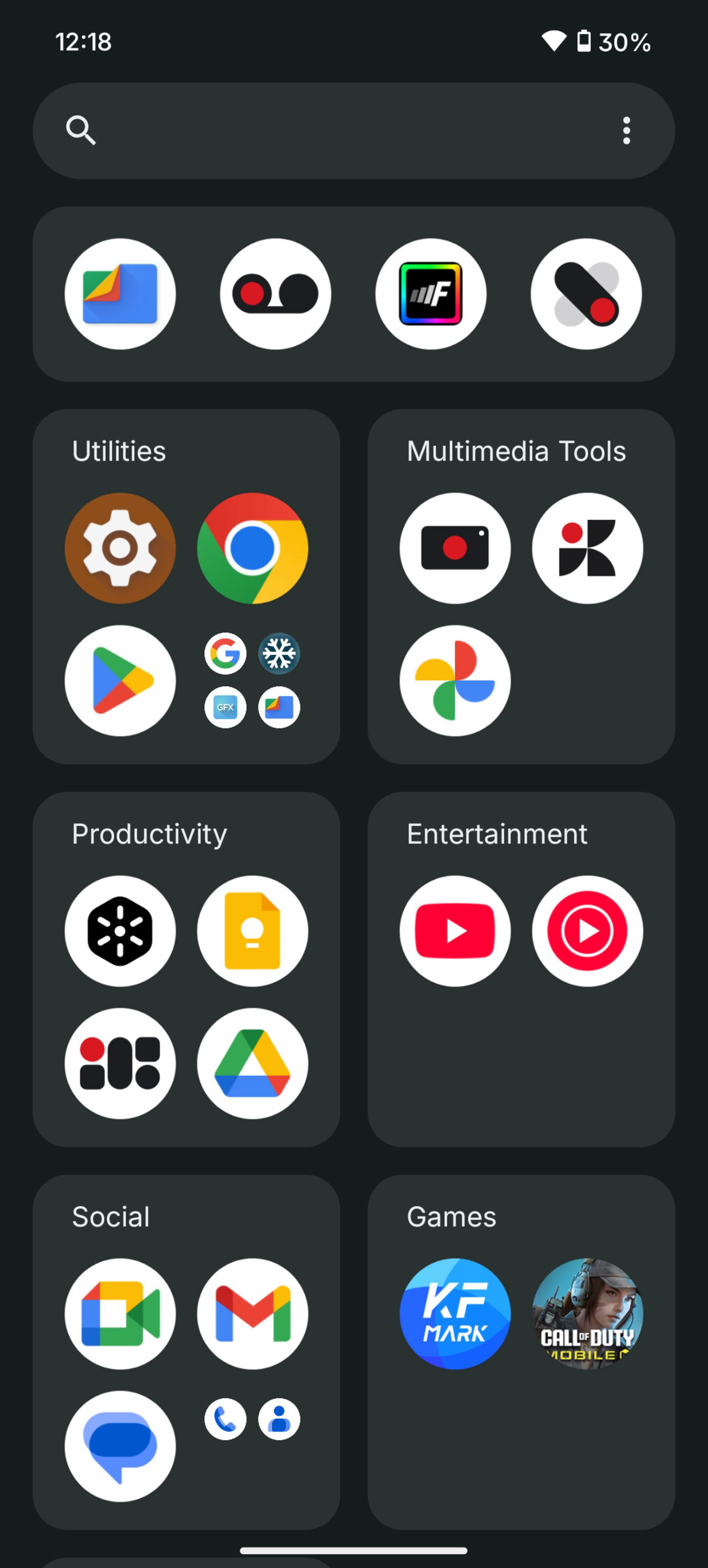This screenshot has height=1568, width=708.
Task: Open the three-dot overflow menu
Action: (627, 131)
